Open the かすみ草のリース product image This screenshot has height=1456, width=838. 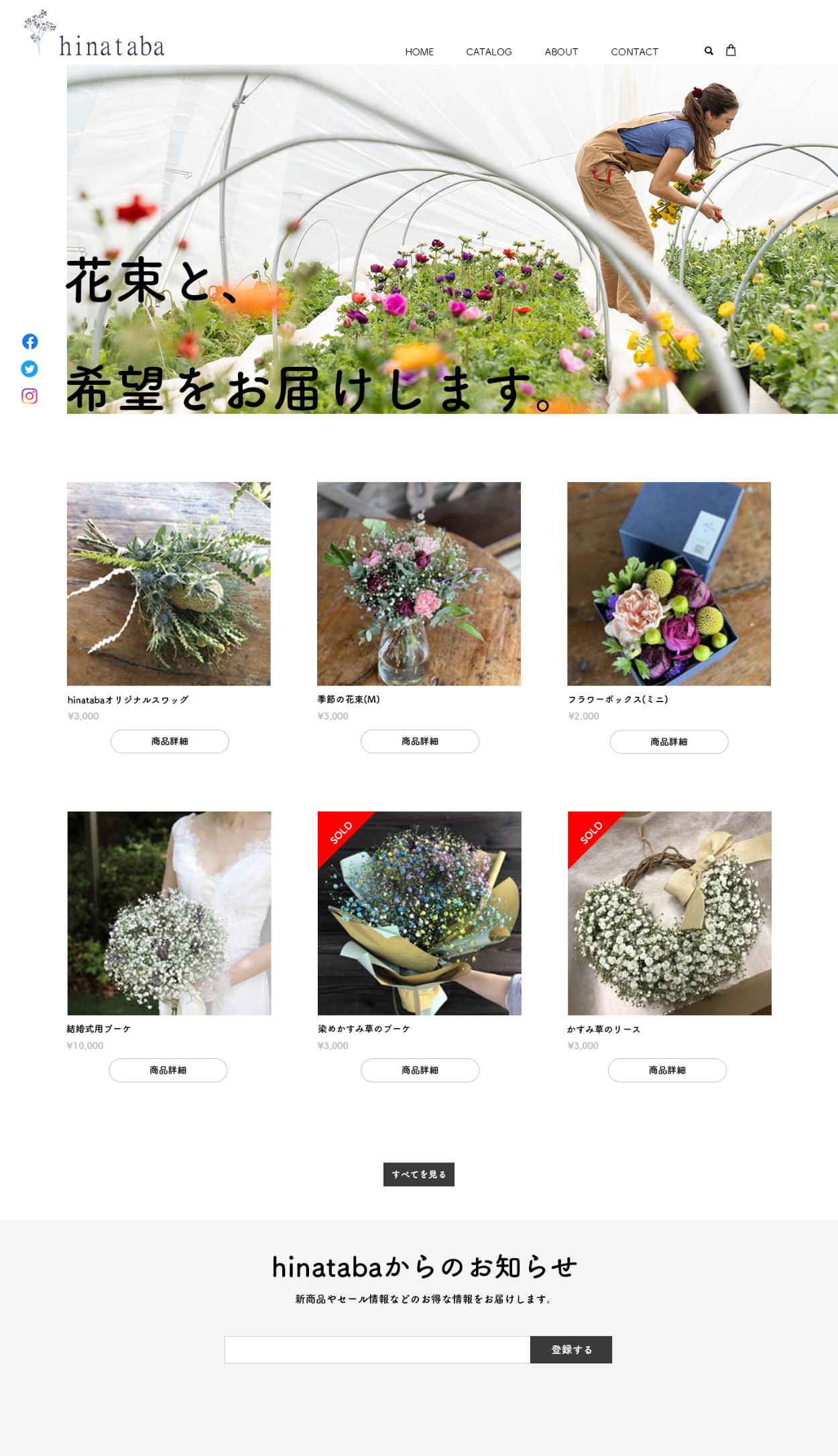[x=669, y=913]
